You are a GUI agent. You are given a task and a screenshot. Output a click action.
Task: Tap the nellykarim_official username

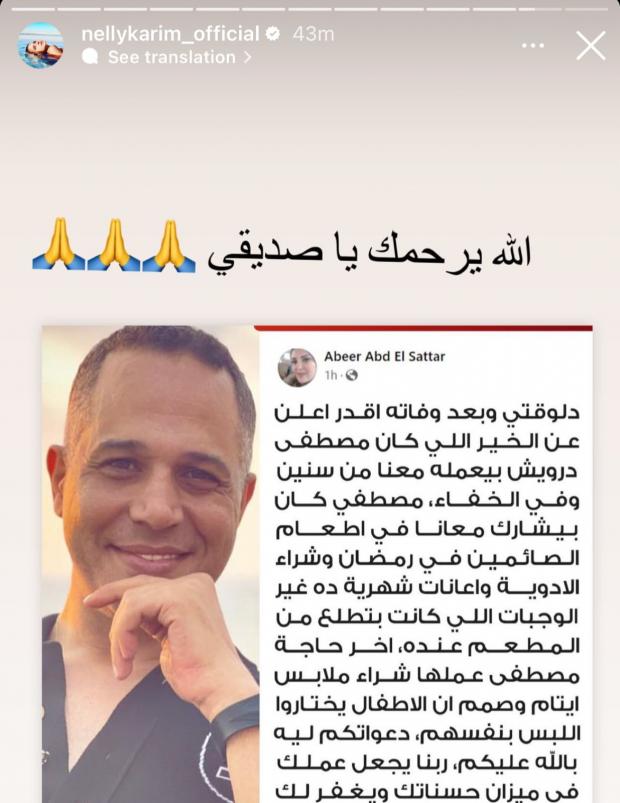tap(169, 33)
